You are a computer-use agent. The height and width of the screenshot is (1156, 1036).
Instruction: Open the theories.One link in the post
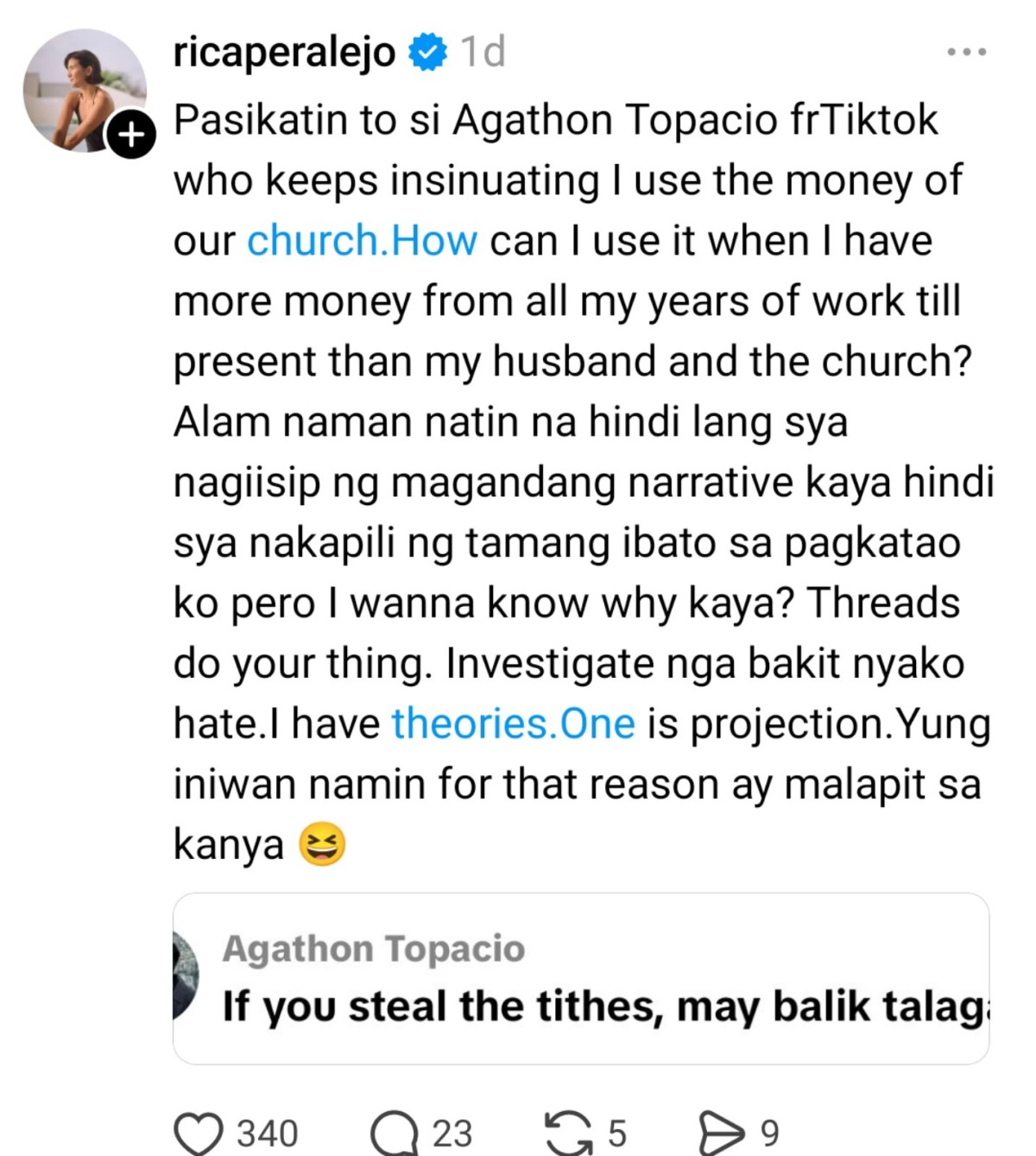pyautogui.click(x=513, y=723)
